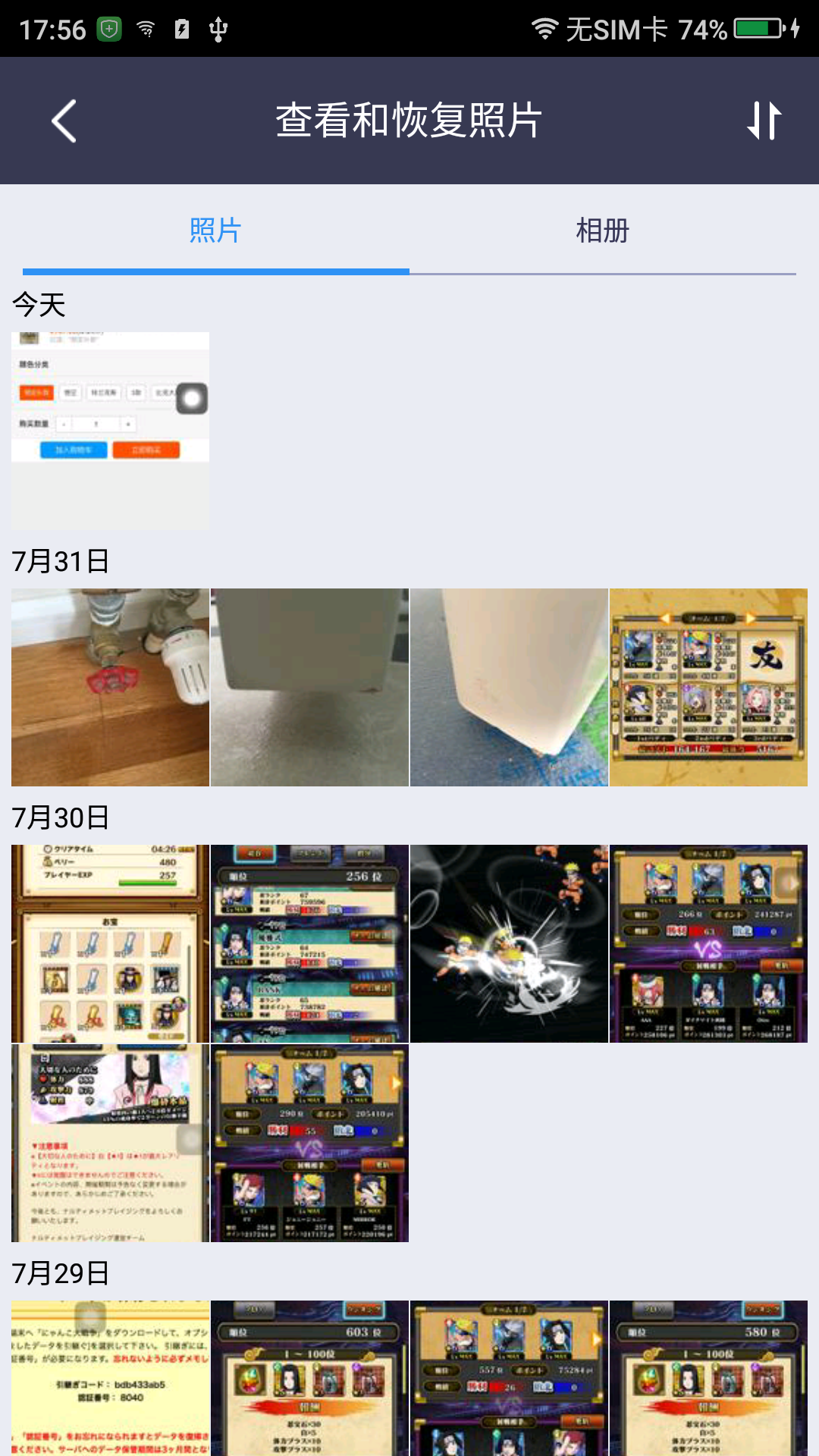Go back using the top-left arrow
Viewport: 819px width, 1456px height.
pyautogui.click(x=64, y=121)
